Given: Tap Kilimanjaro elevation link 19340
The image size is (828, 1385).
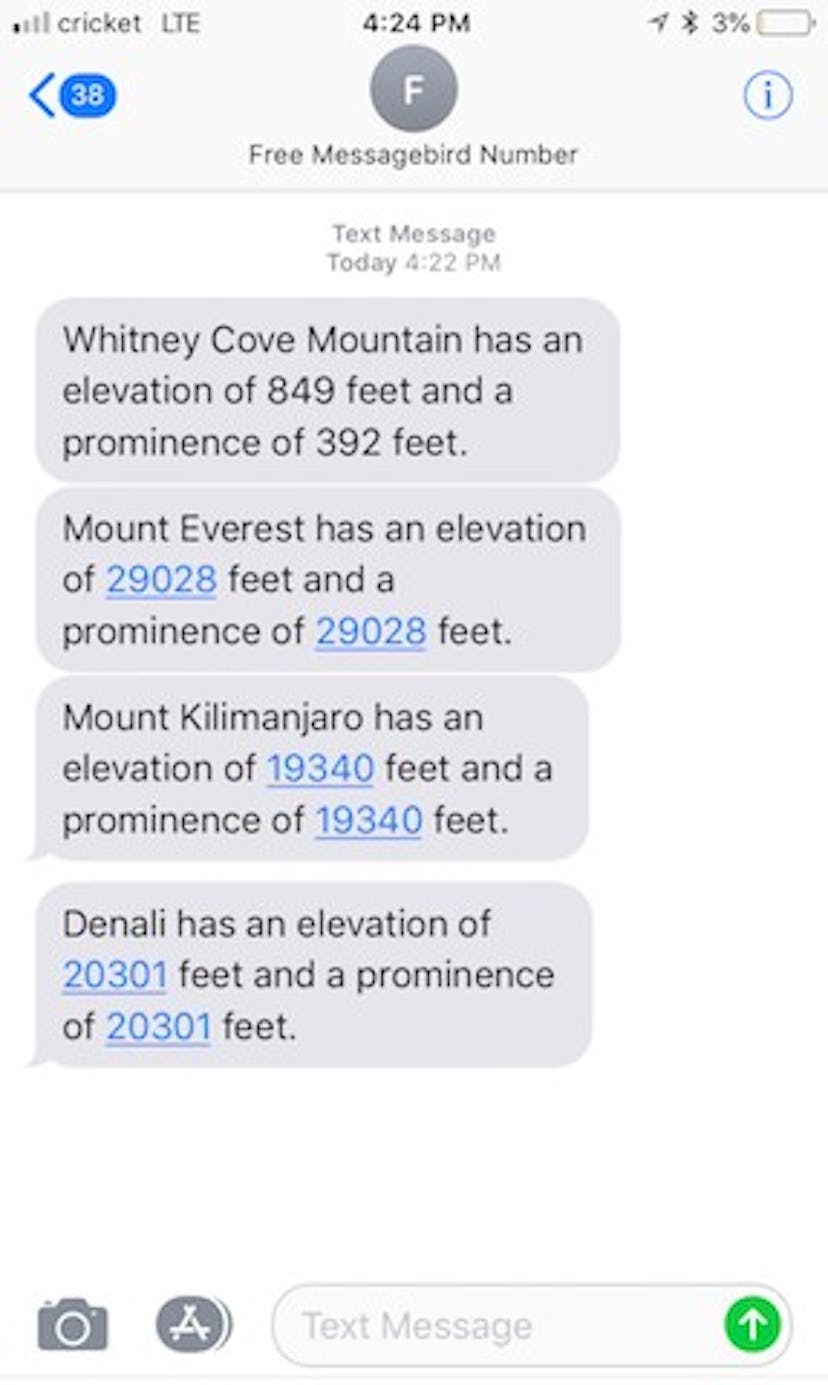Looking at the screenshot, I should 320,768.
